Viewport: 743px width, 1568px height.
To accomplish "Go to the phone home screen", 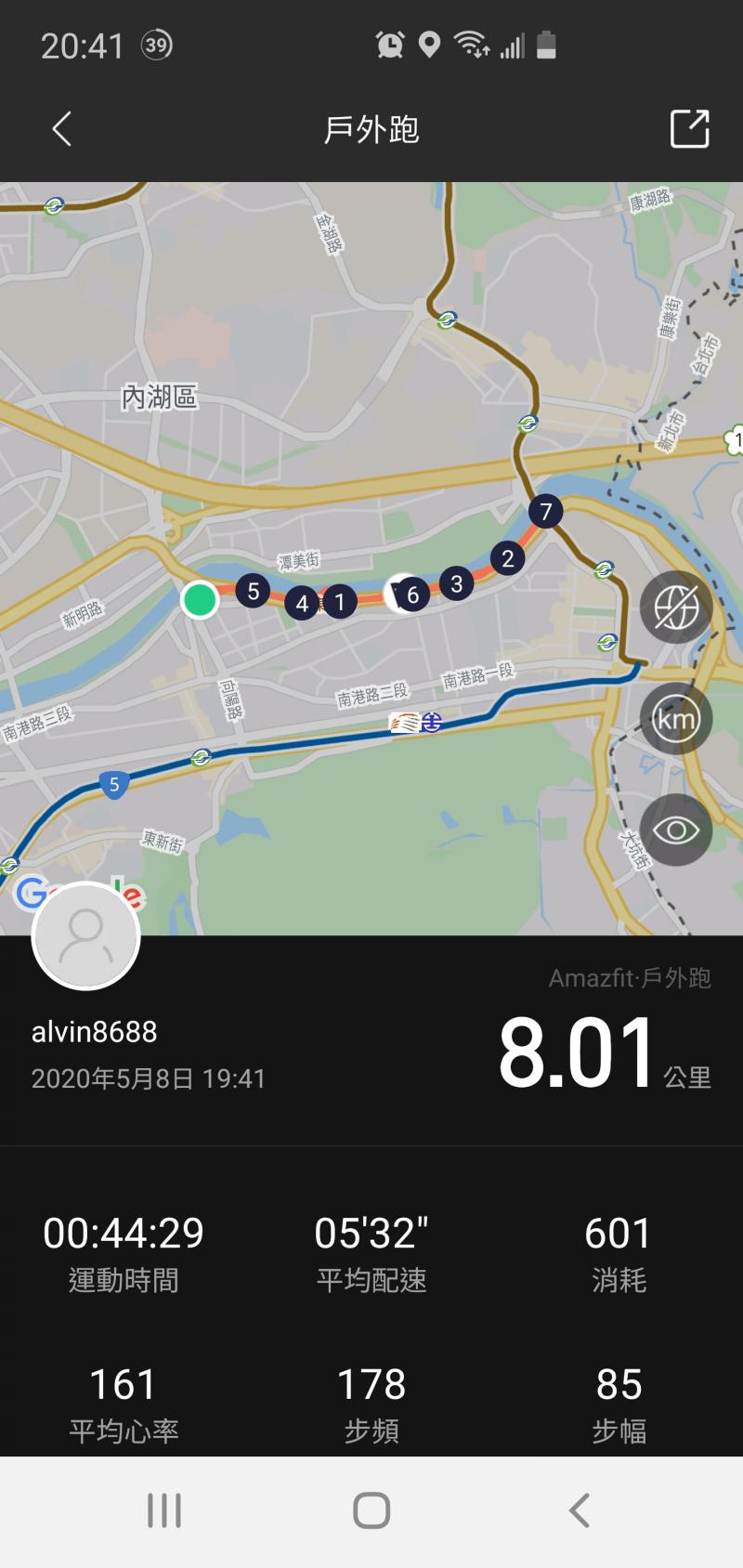I will (371, 1510).
